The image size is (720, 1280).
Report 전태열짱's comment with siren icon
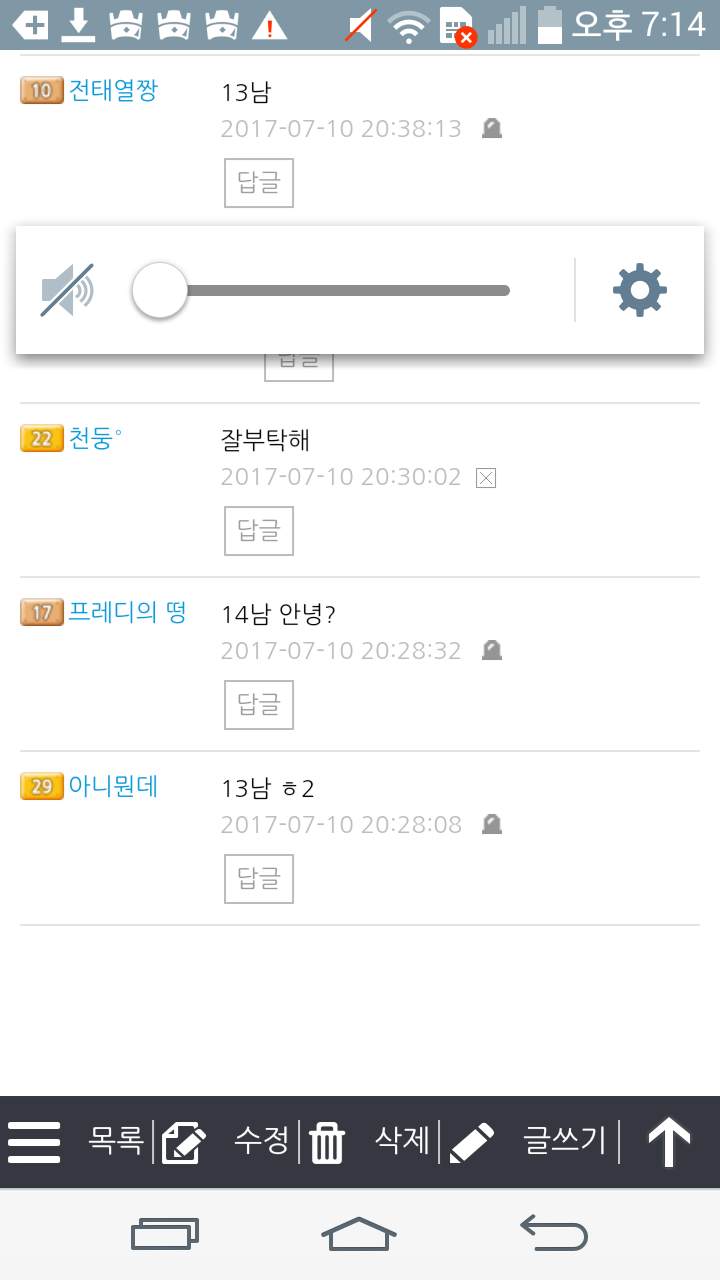491,128
